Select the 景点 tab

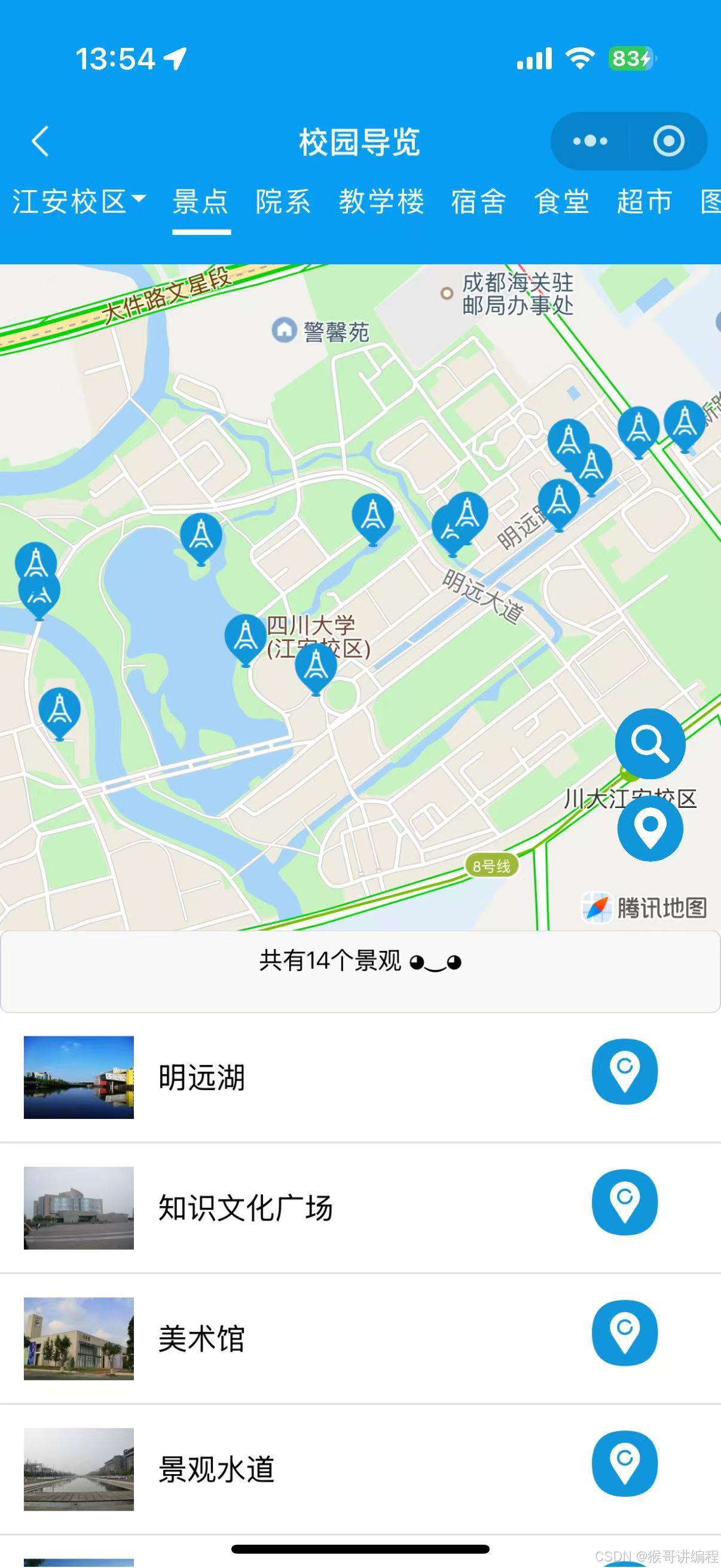pos(200,201)
